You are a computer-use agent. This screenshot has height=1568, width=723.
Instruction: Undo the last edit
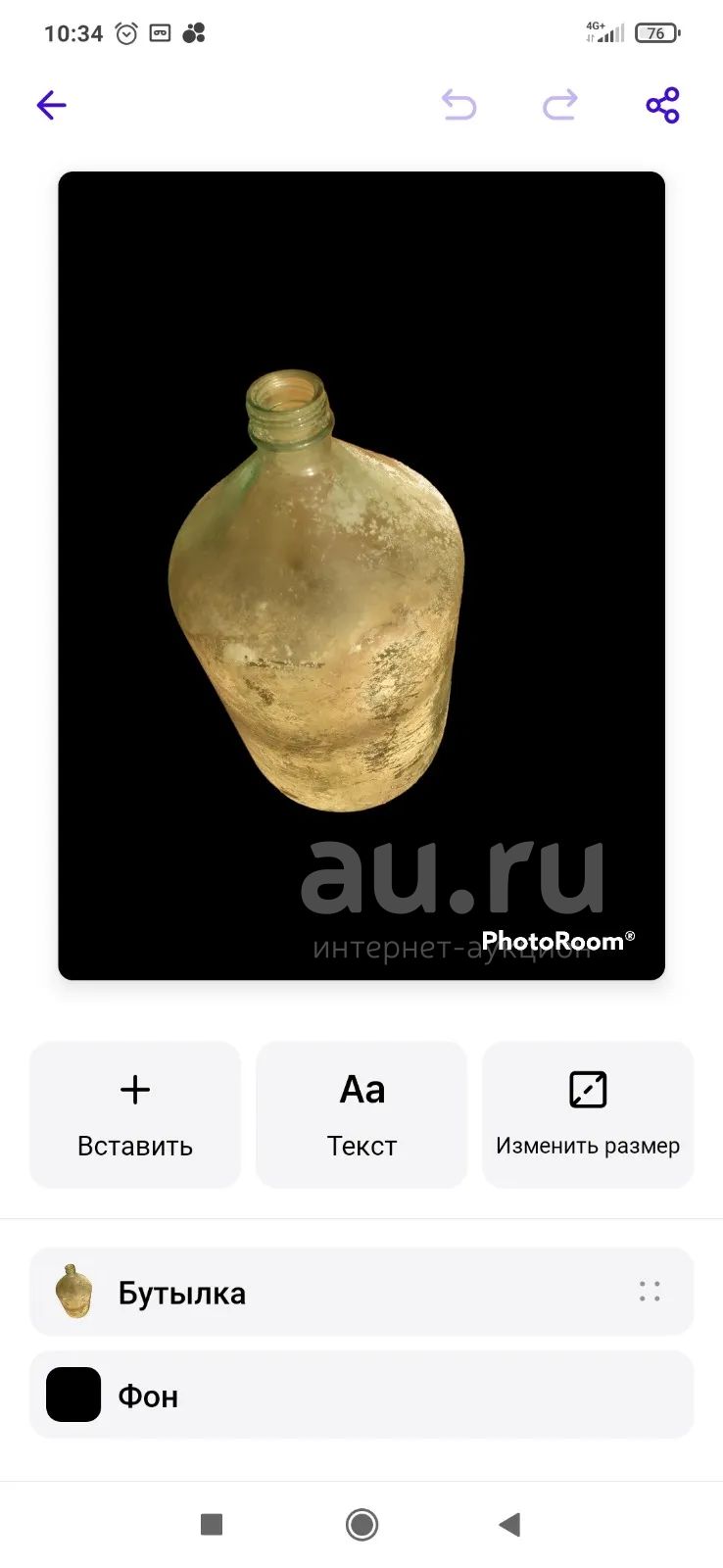458,105
